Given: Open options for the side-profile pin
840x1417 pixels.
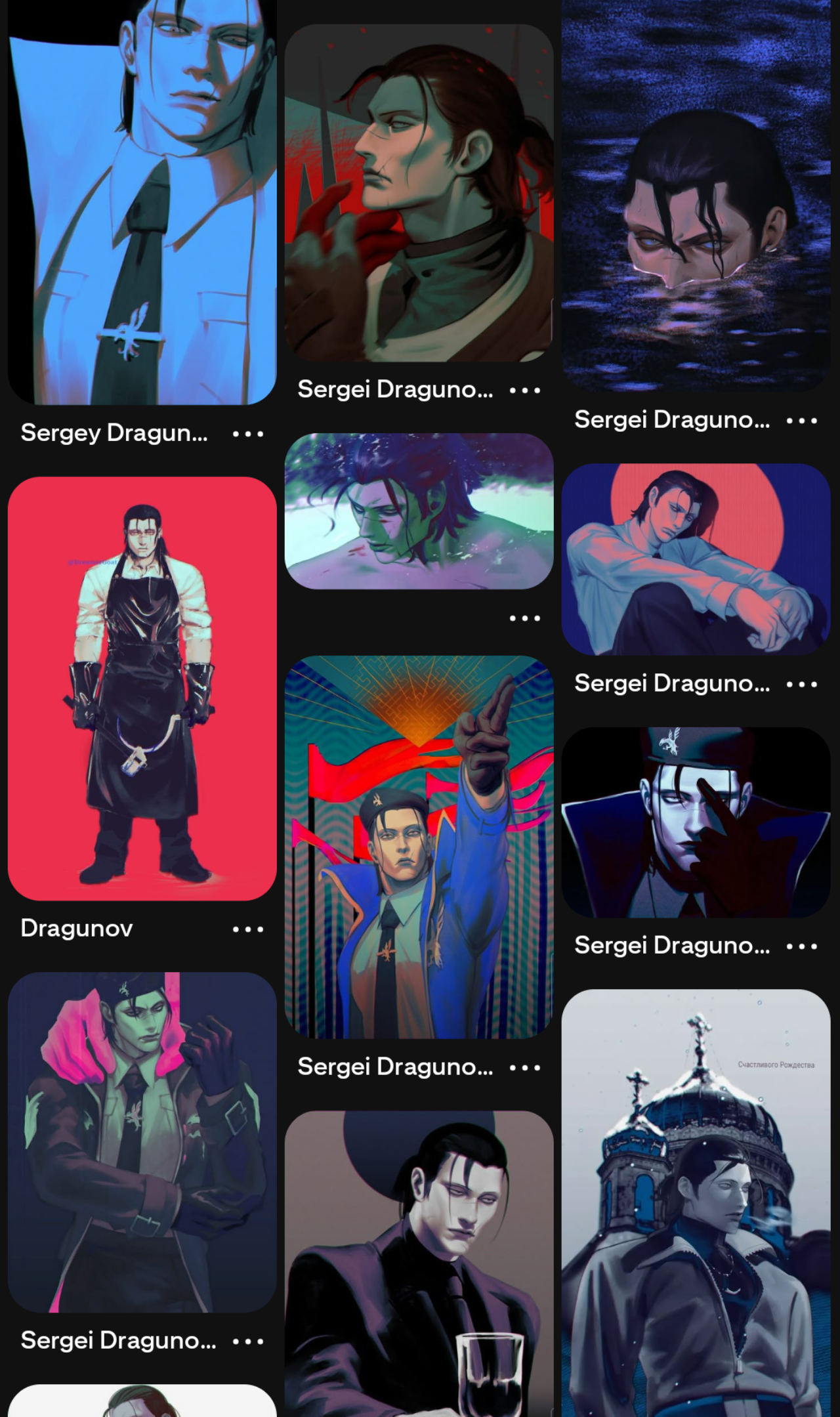Looking at the screenshot, I should click(x=525, y=391).
